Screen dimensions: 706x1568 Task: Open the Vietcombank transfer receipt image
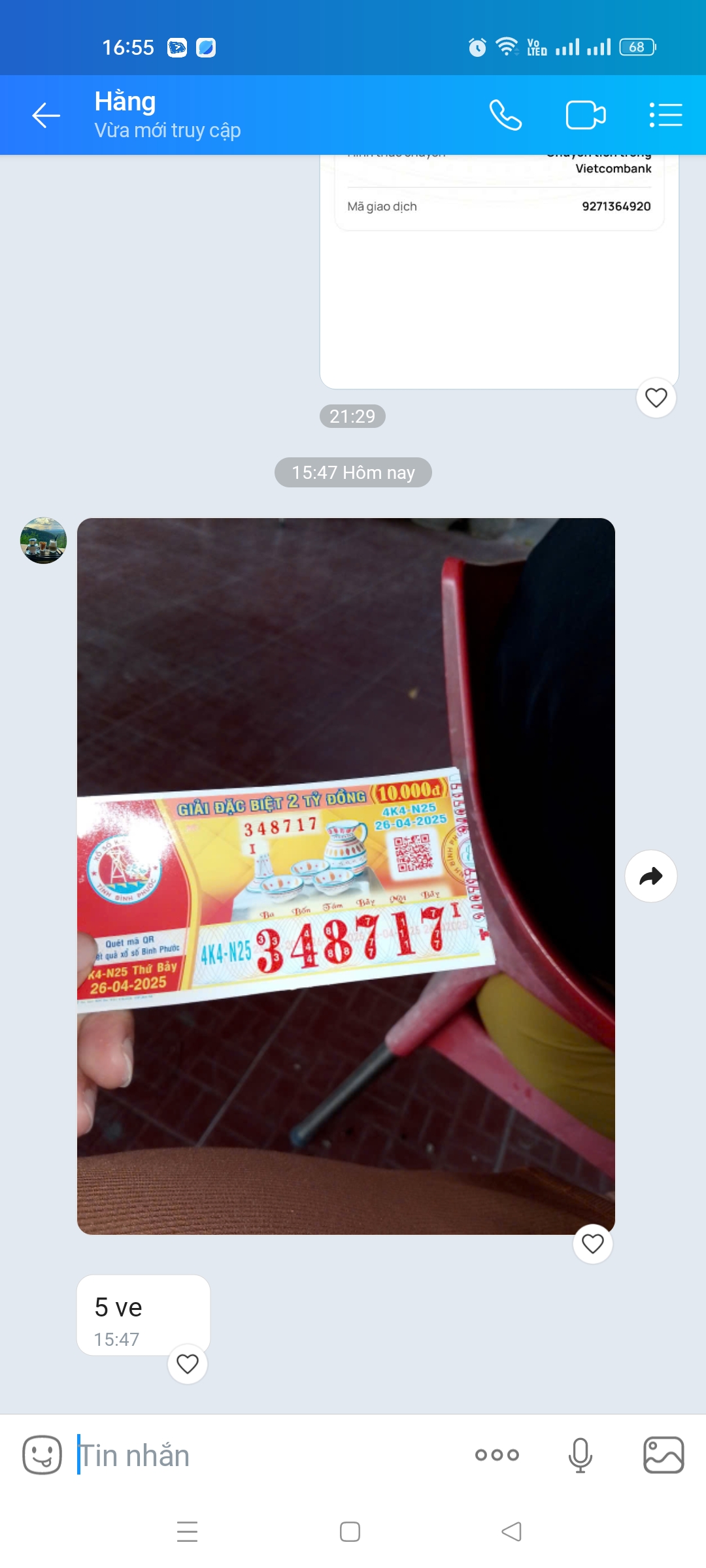click(x=499, y=271)
